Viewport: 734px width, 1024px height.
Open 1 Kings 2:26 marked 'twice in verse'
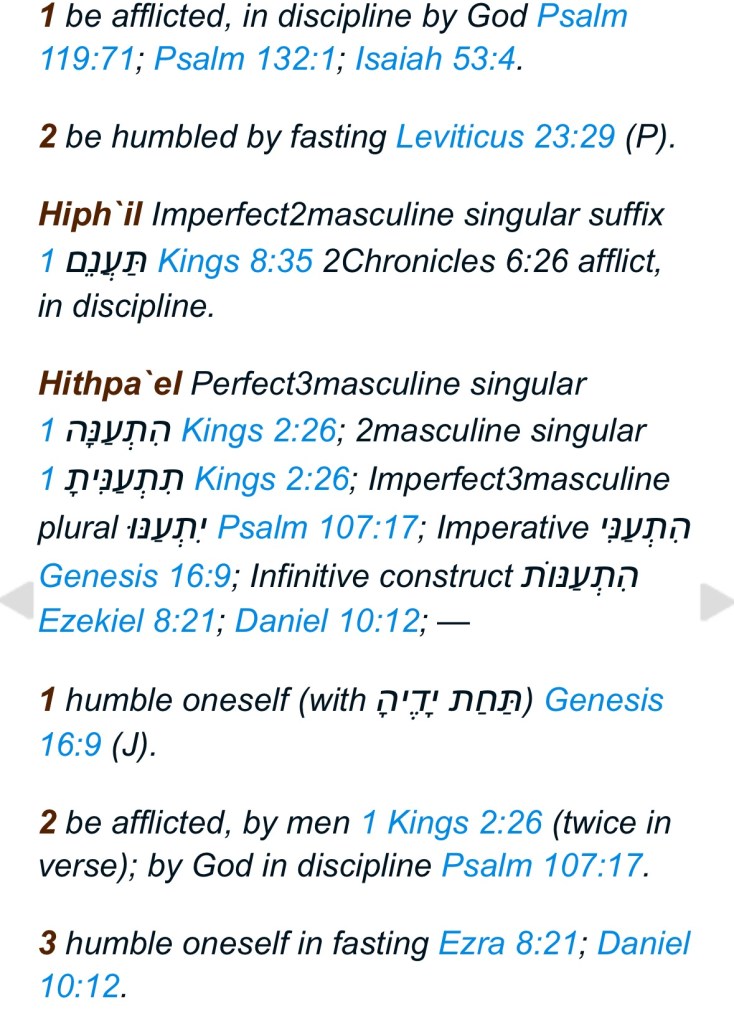[451, 822]
